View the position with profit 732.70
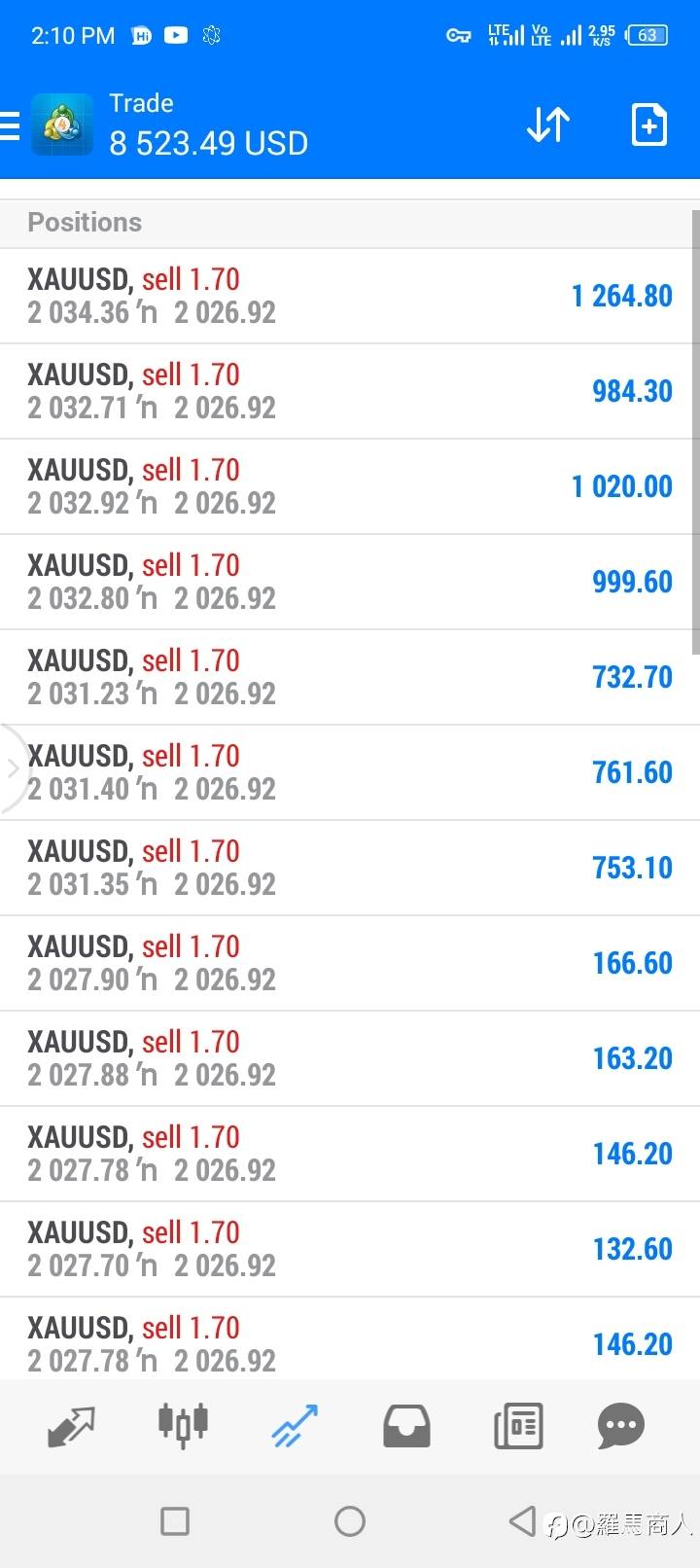This screenshot has height=1568, width=700. tap(350, 677)
